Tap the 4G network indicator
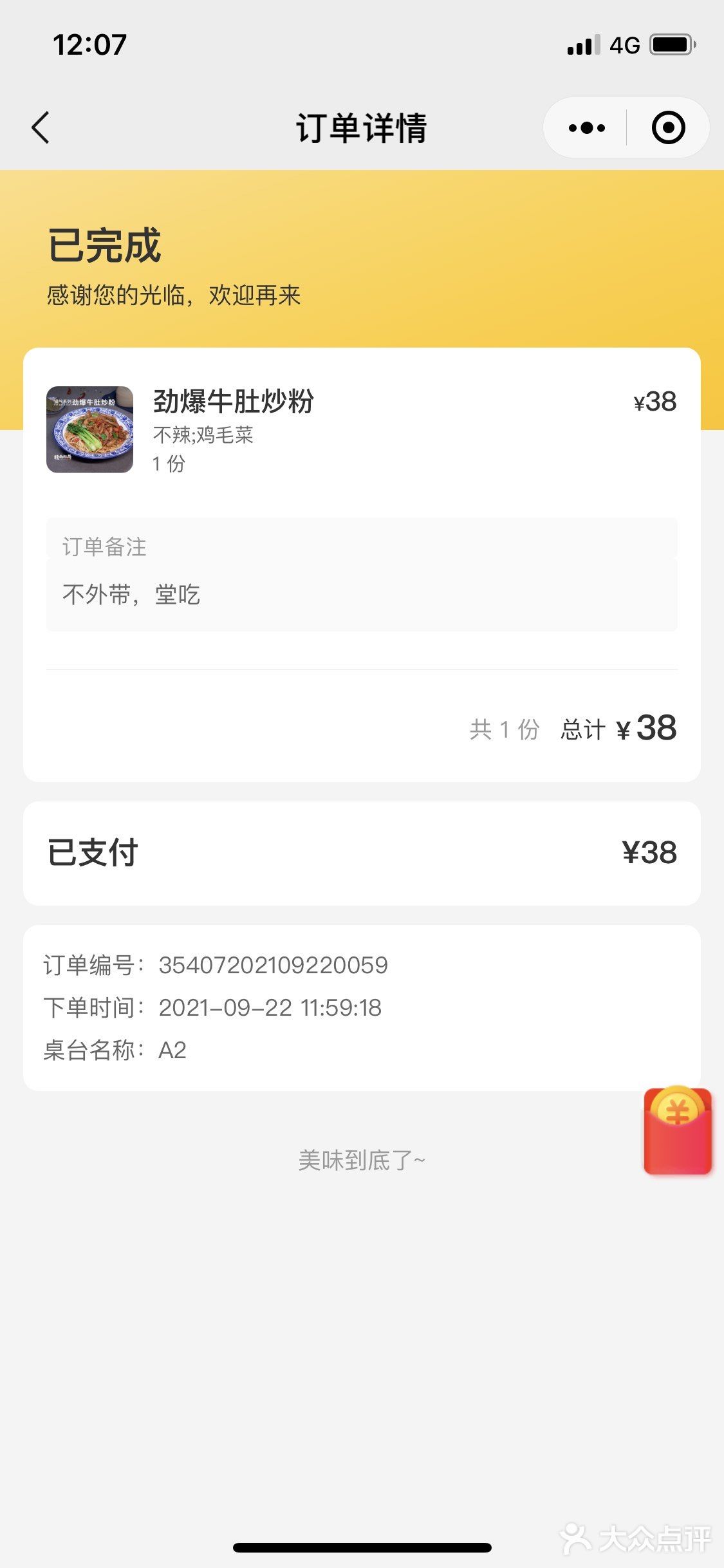The height and width of the screenshot is (1568, 724). (626, 44)
